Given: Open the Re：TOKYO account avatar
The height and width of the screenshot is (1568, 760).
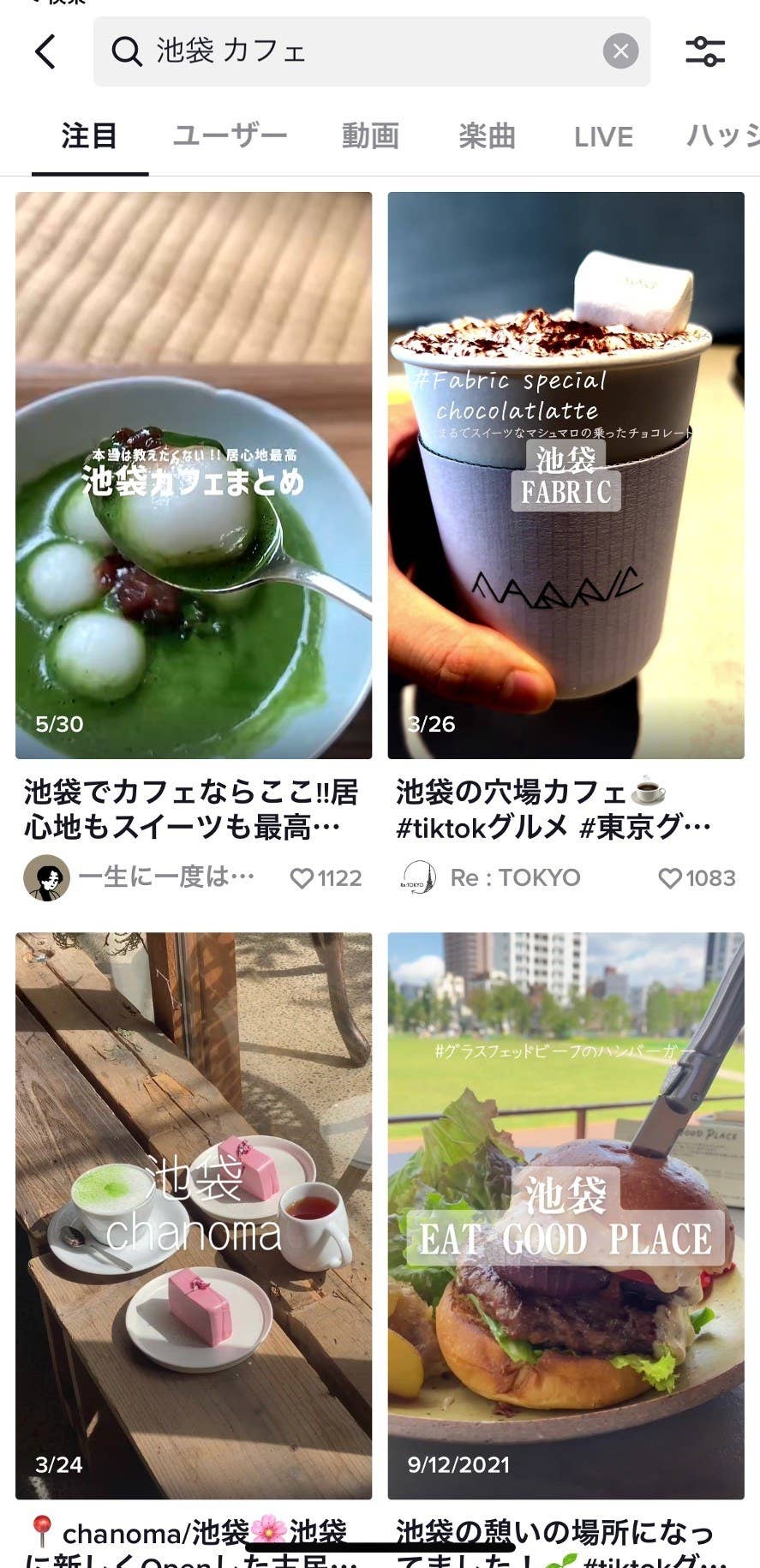Looking at the screenshot, I should [x=417, y=877].
